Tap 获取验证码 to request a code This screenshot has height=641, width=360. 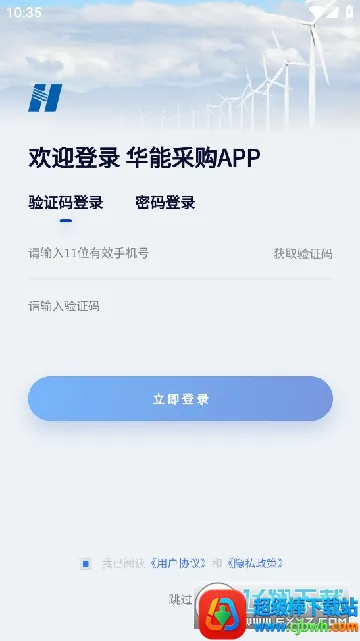pyautogui.click(x=303, y=254)
